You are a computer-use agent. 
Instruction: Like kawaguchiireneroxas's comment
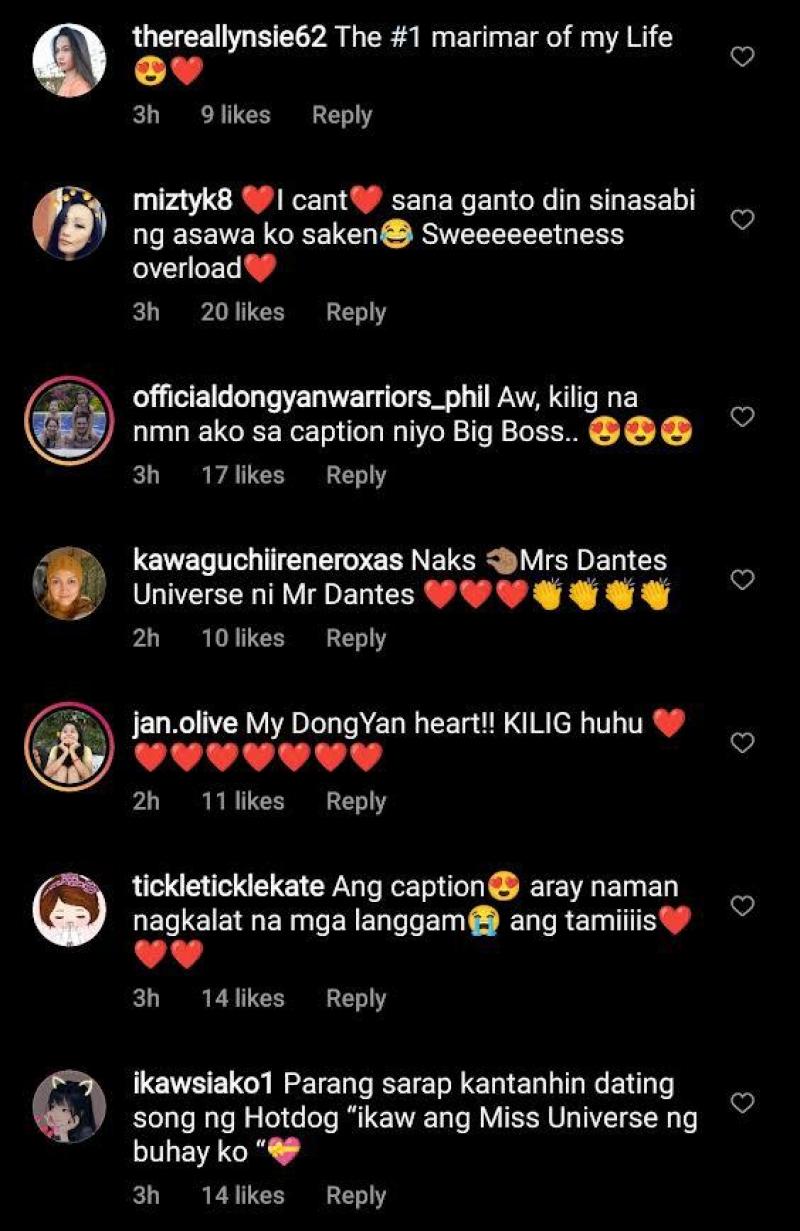[742, 580]
